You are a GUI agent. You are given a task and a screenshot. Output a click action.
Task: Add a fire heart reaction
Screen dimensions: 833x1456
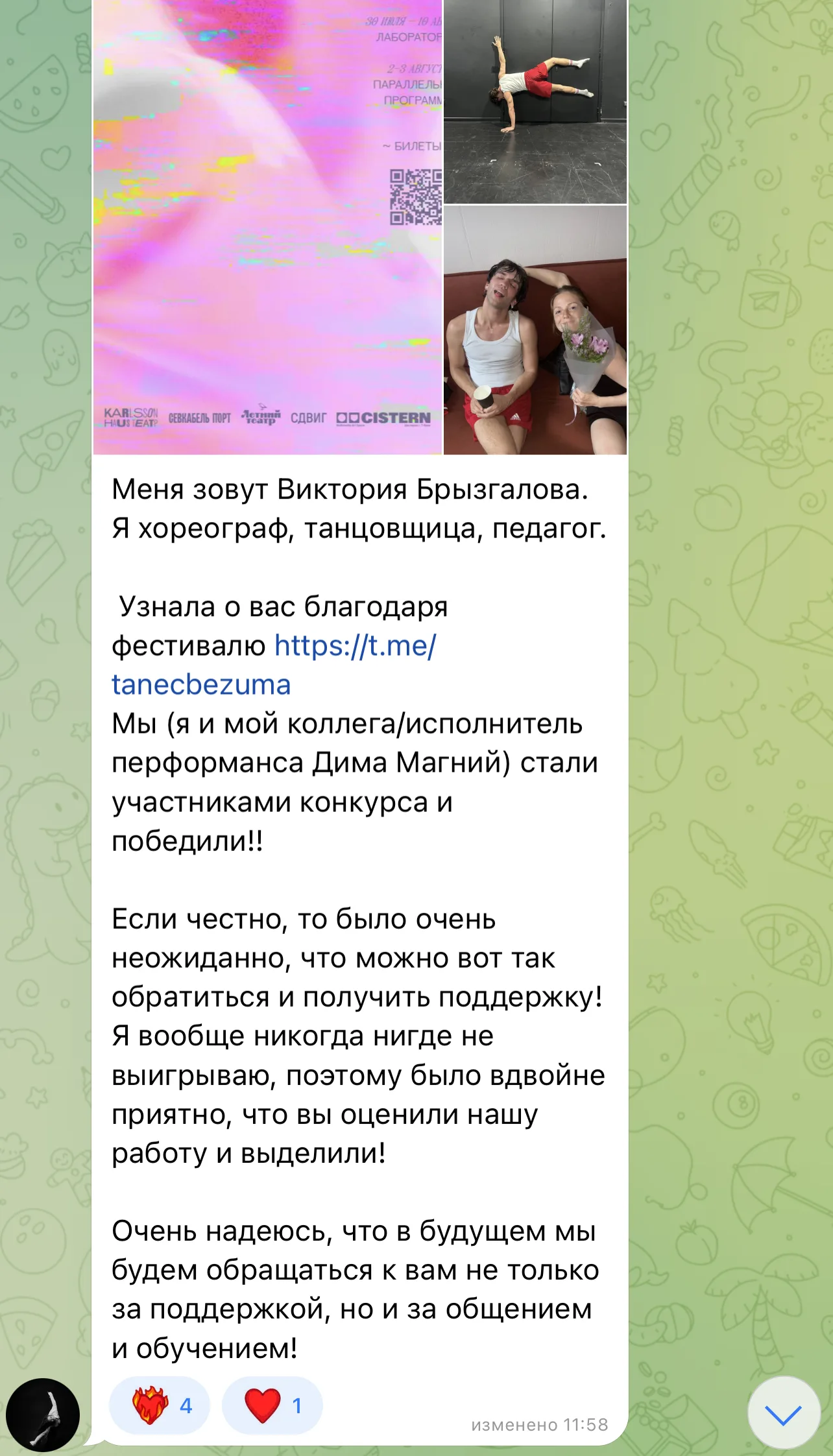tap(160, 1405)
